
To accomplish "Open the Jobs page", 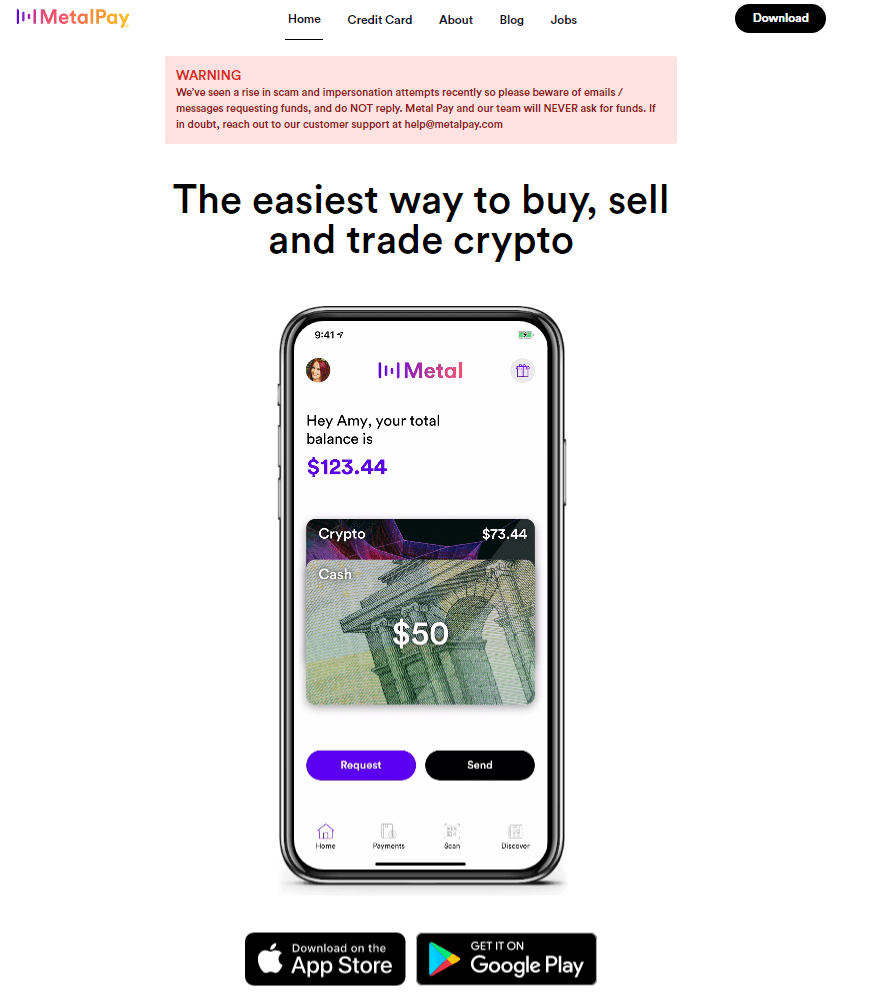I will click(564, 20).
